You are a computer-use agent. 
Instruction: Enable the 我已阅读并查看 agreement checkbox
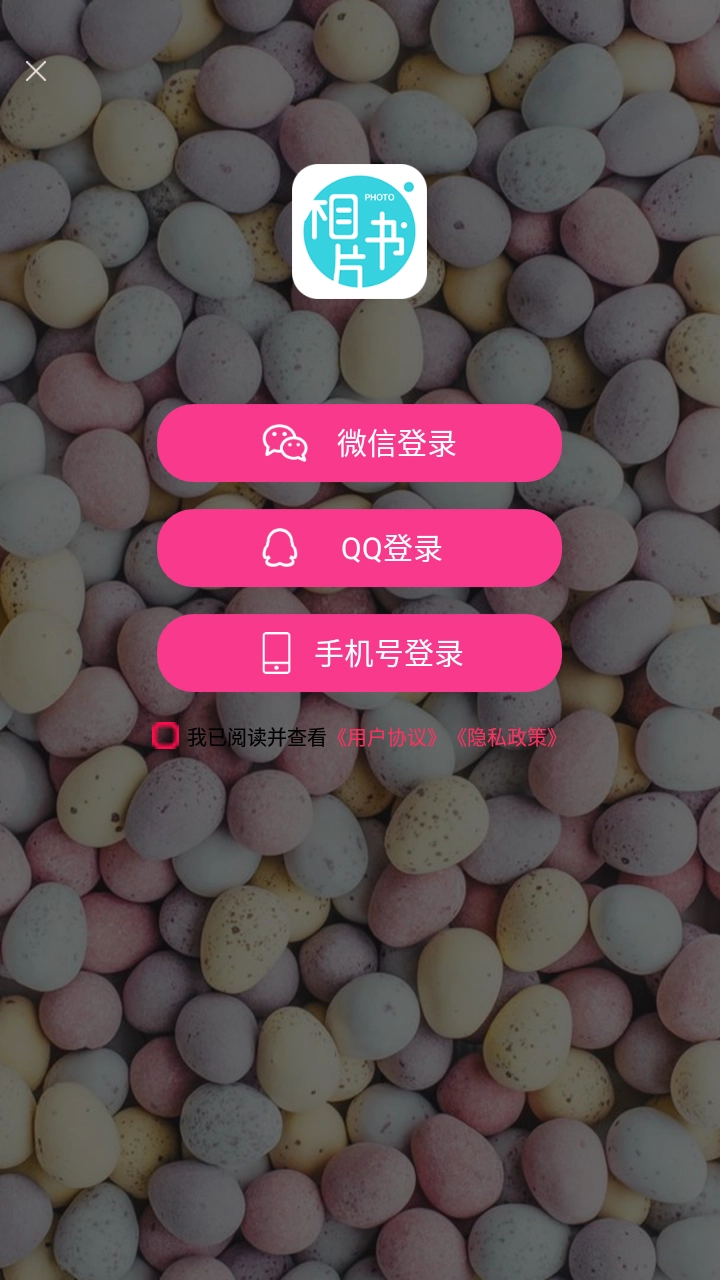[166, 736]
